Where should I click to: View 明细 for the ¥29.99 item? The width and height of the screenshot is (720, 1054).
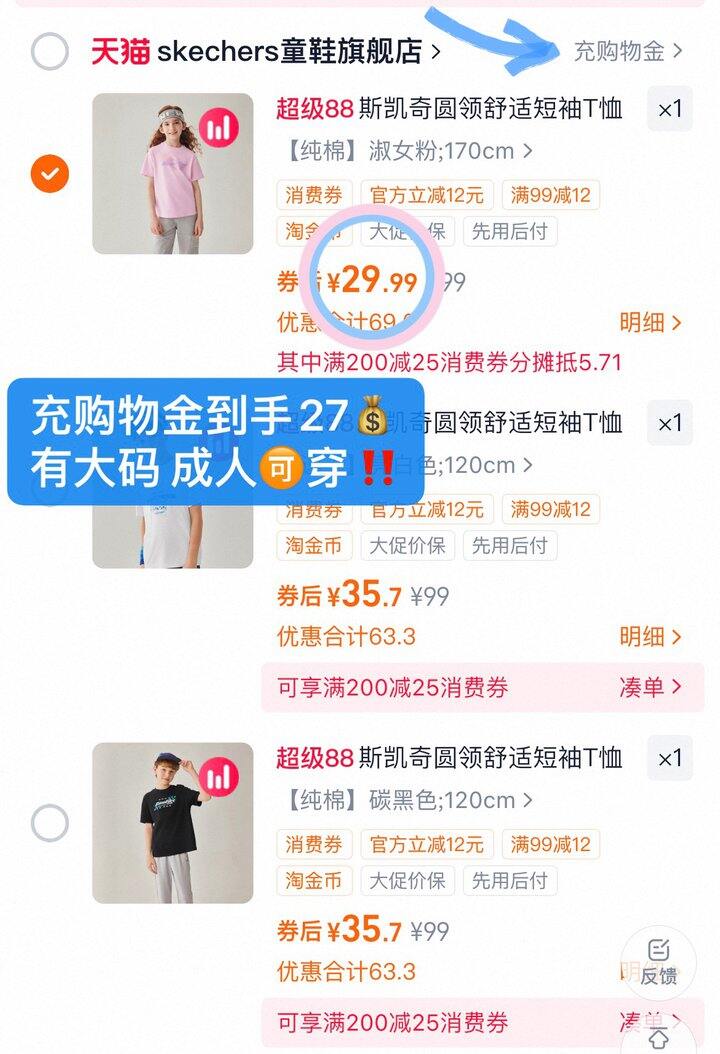tap(650, 323)
